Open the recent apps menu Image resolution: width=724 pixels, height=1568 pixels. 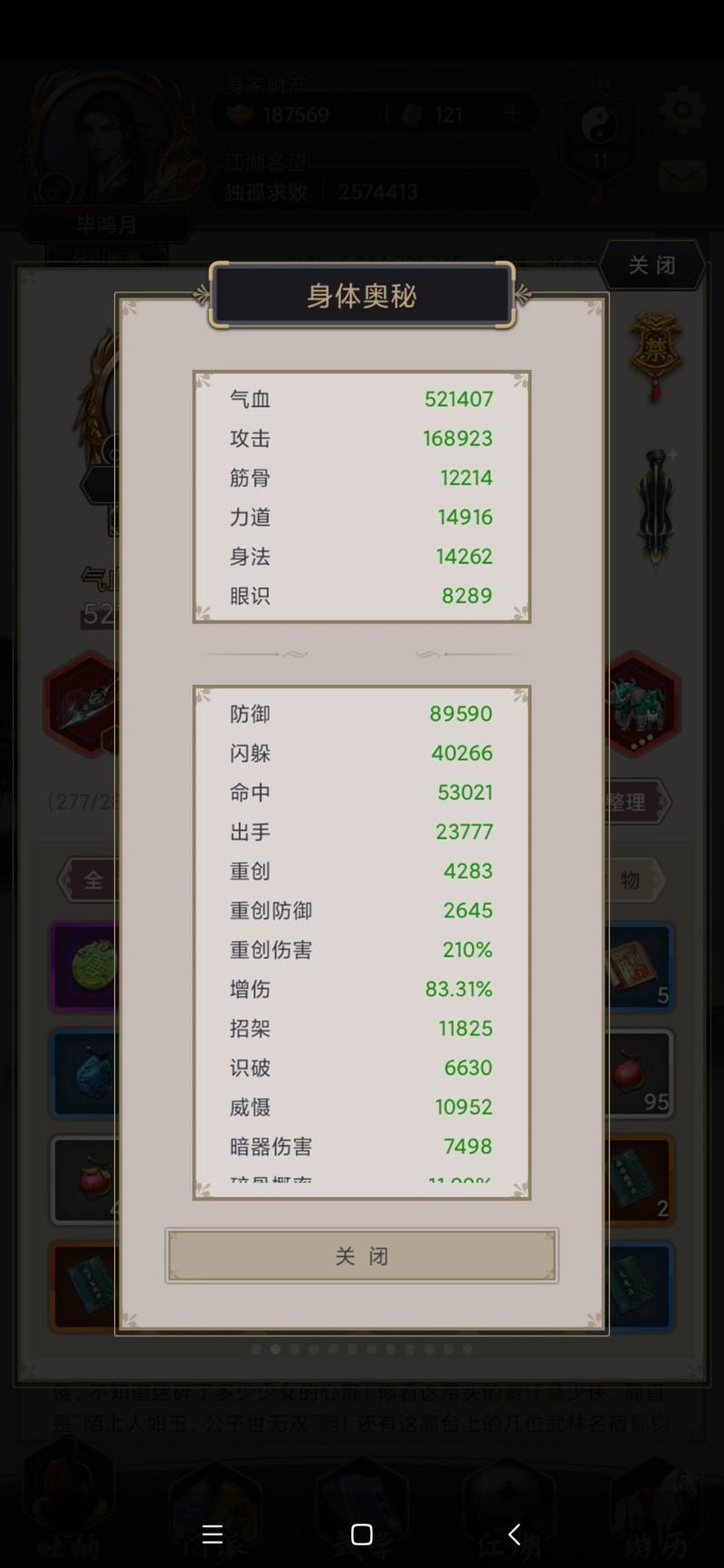tap(213, 1534)
